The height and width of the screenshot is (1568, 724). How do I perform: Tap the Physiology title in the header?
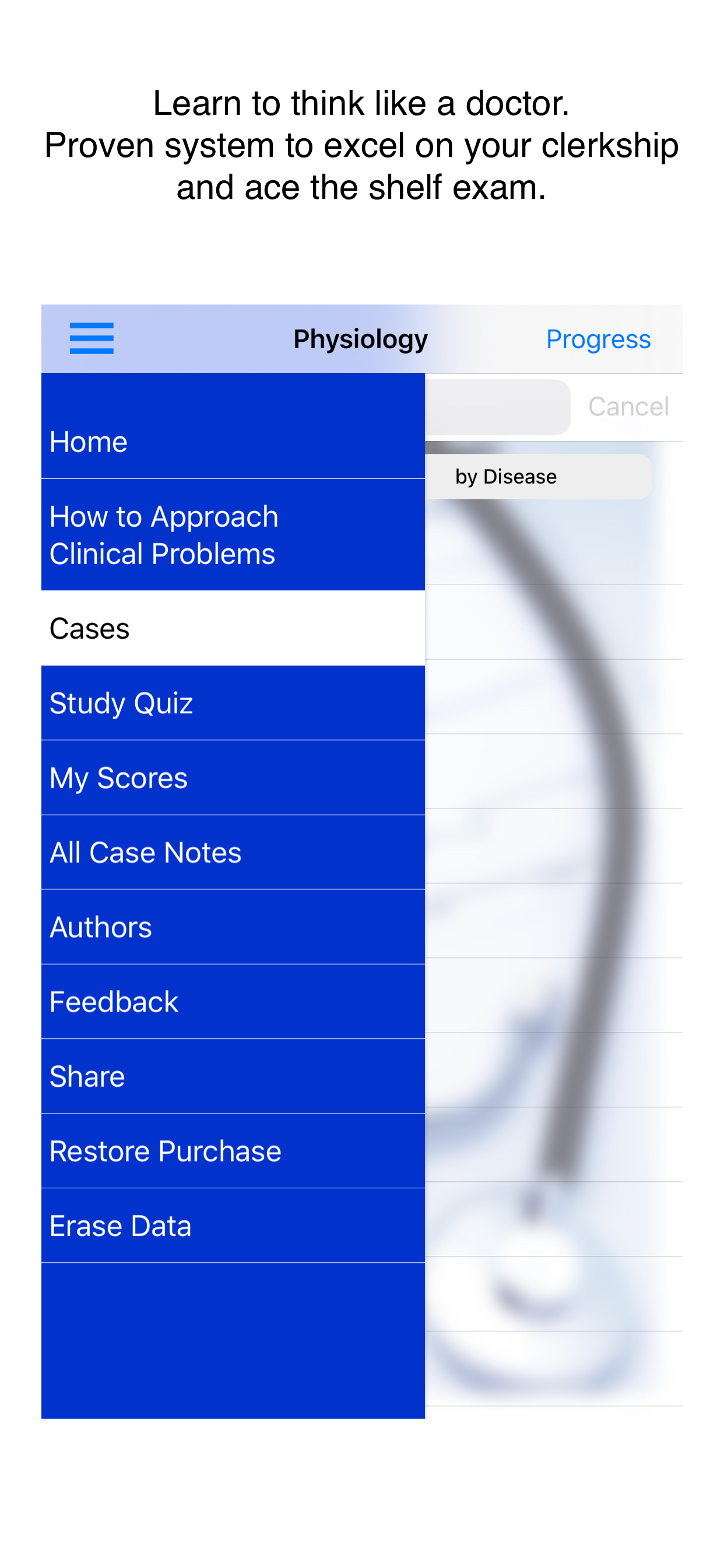pyautogui.click(x=360, y=339)
